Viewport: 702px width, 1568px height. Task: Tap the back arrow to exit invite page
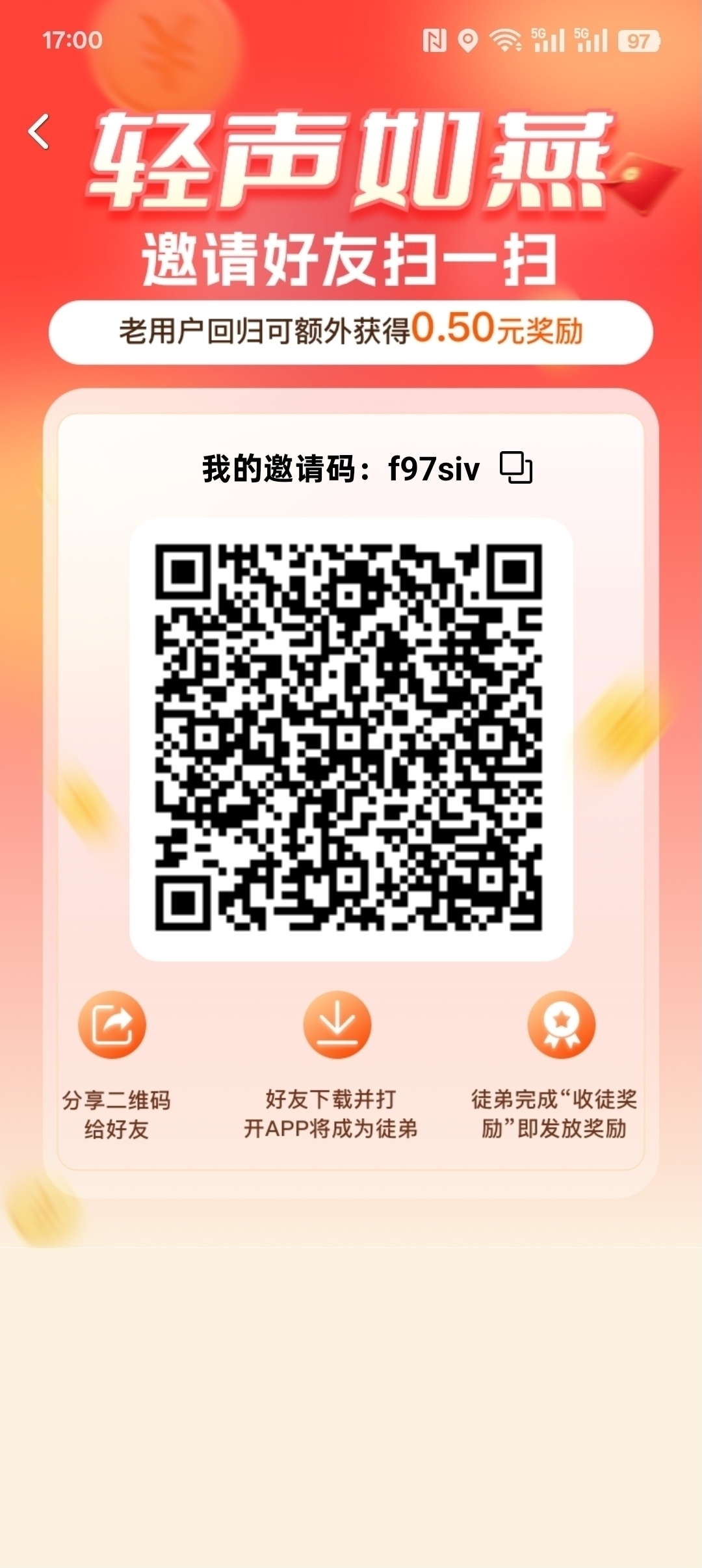(40, 133)
